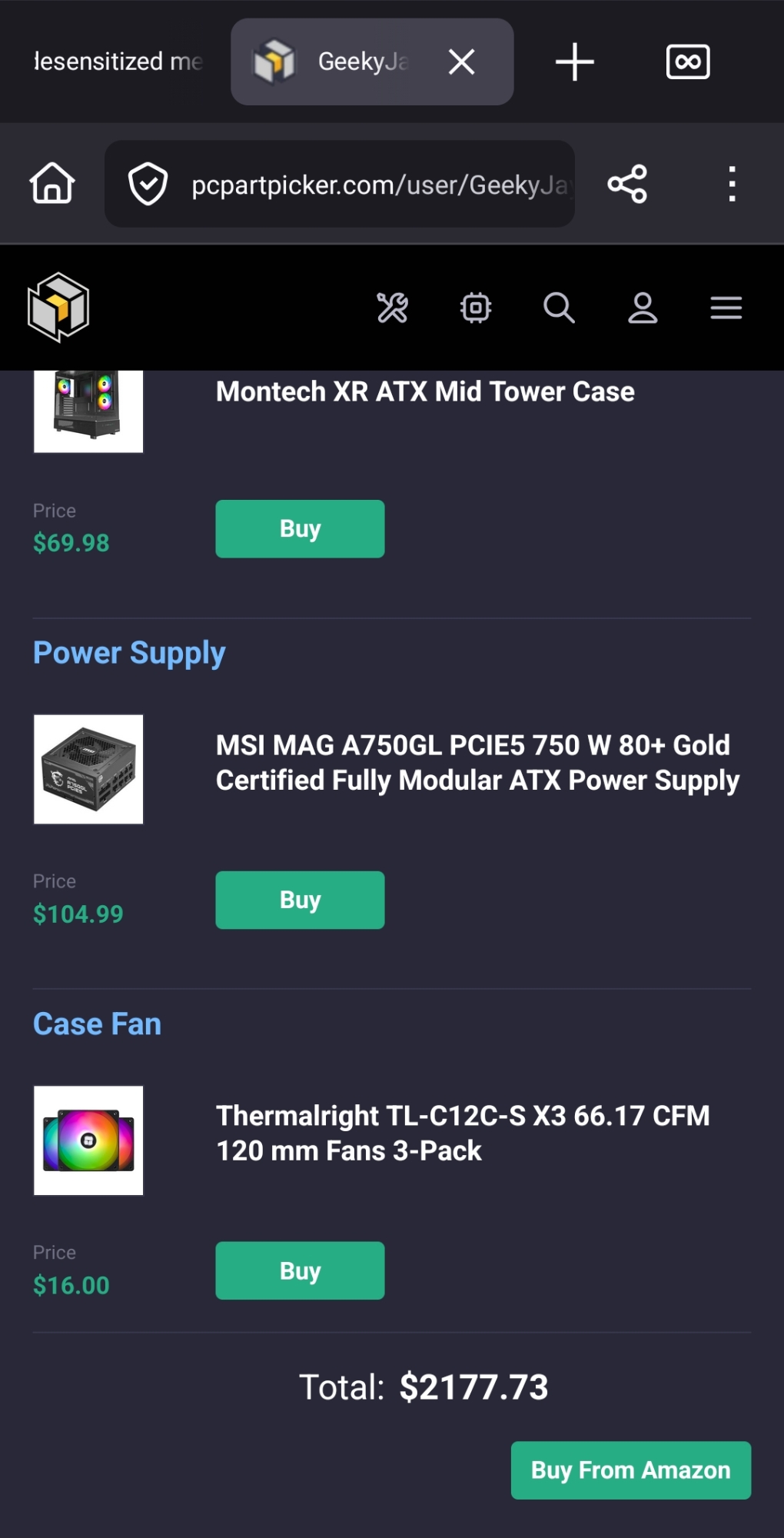View Thermalright TL-C12C-S fans details
This screenshot has height=1538, width=784.
click(x=461, y=1133)
